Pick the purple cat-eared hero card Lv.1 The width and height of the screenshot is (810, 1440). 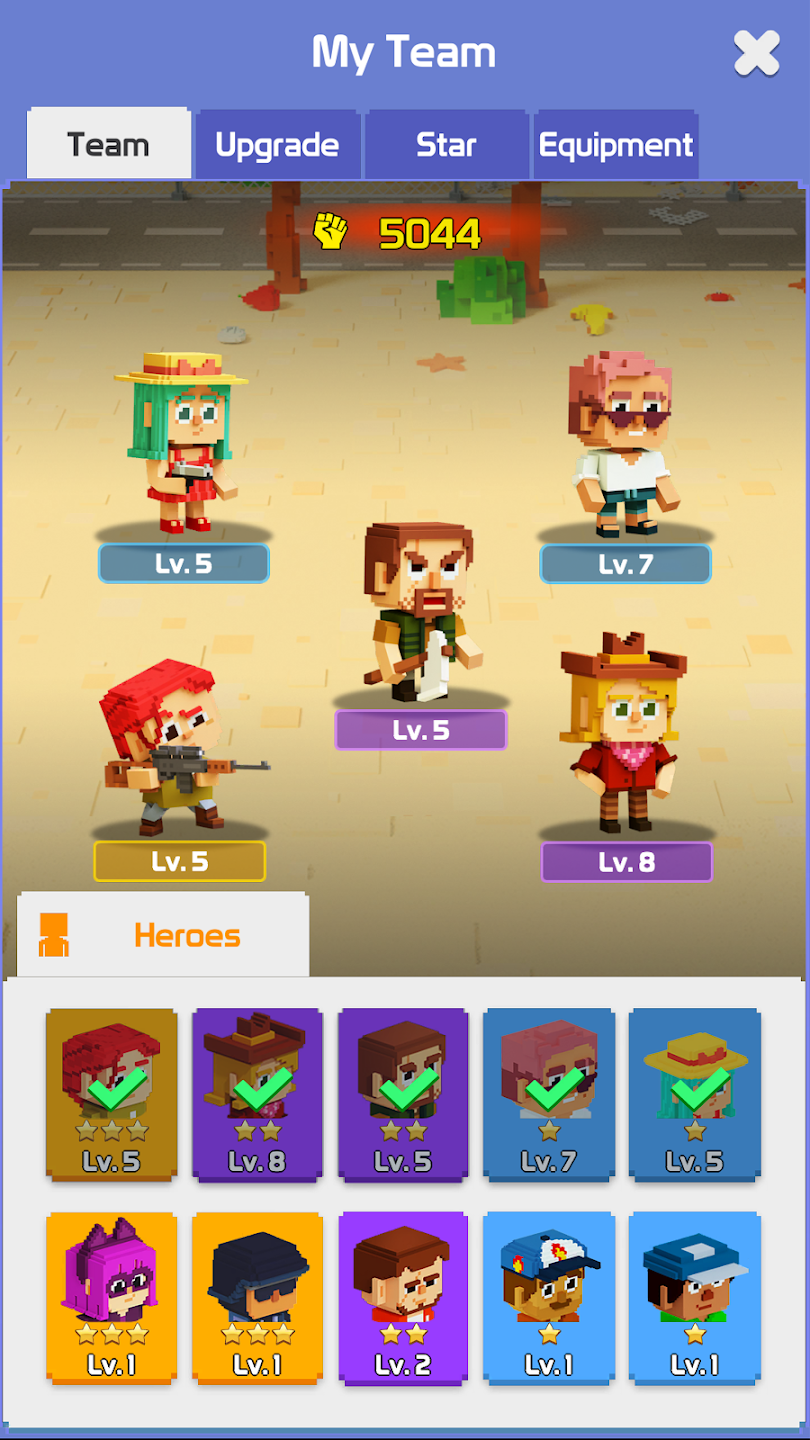pyautogui.click(x=111, y=1298)
